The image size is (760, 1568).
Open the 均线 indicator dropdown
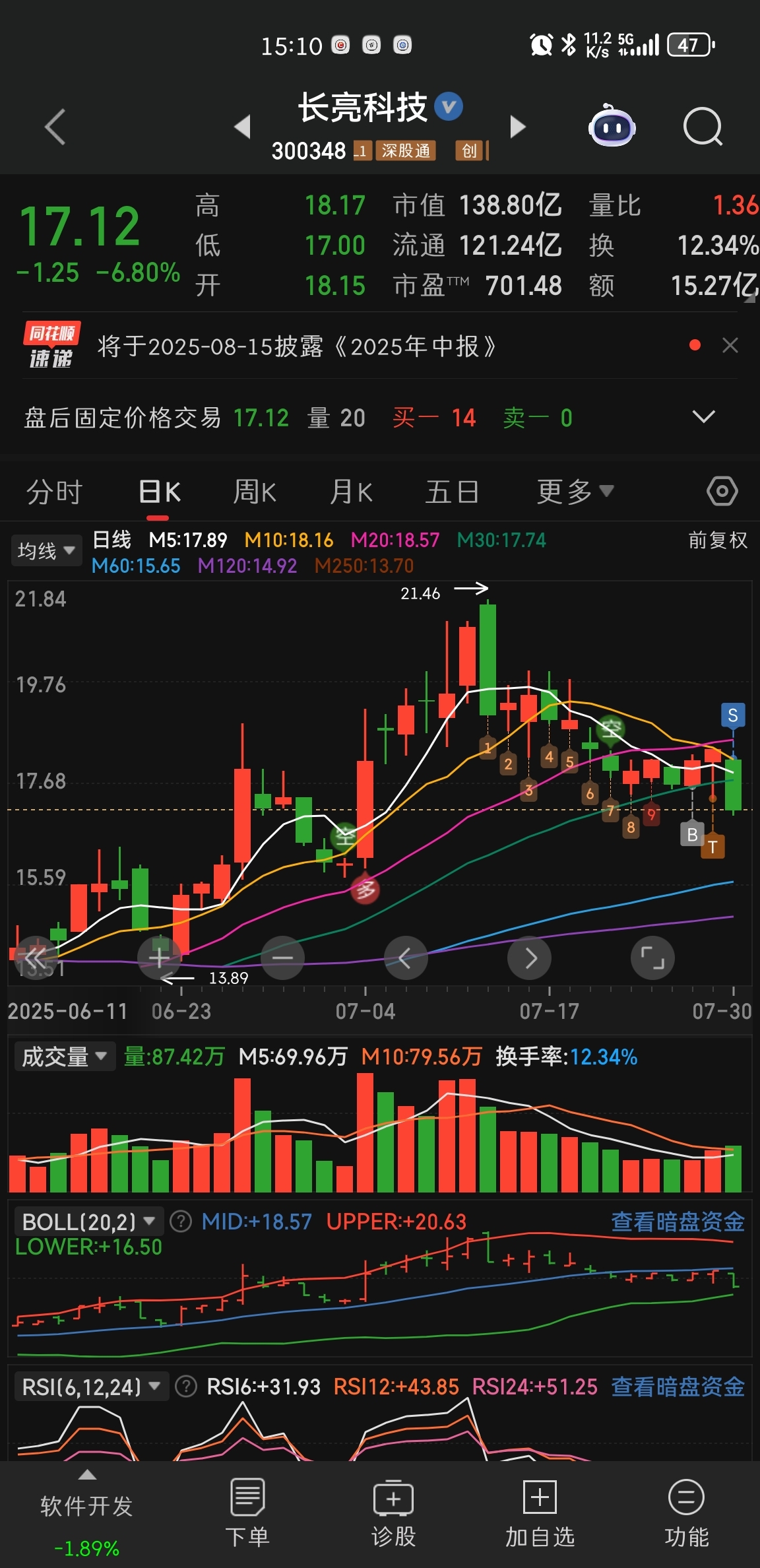click(46, 551)
